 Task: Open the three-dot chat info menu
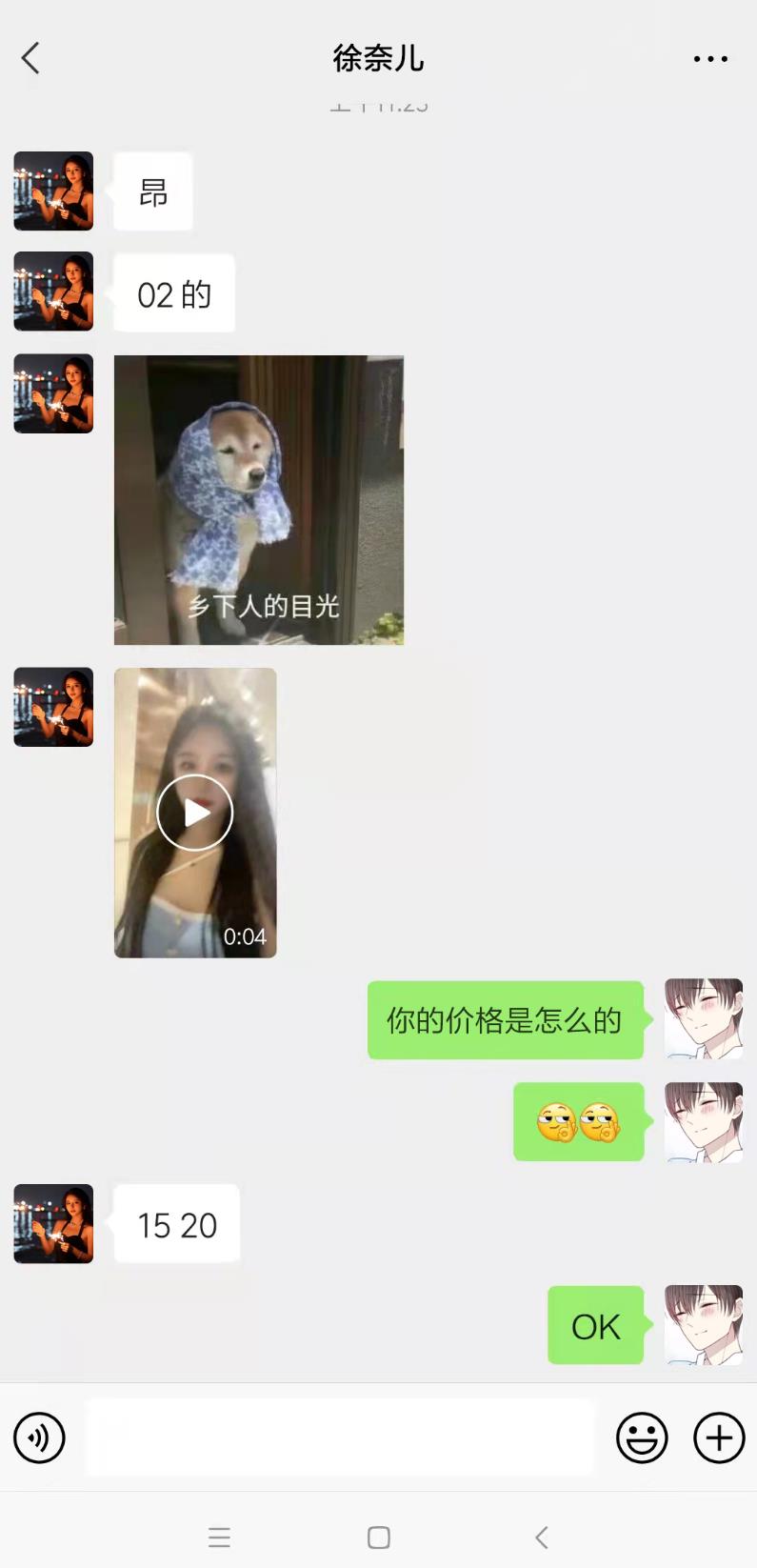[710, 58]
